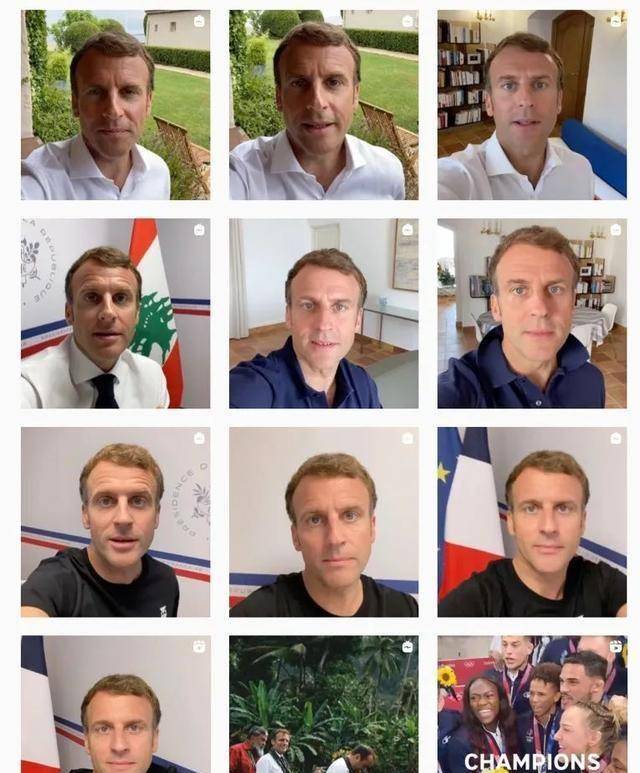The width and height of the screenshot is (640, 773).
Task: Open the CHAMPIONS athletes video
Action: pyautogui.click(x=531, y=704)
